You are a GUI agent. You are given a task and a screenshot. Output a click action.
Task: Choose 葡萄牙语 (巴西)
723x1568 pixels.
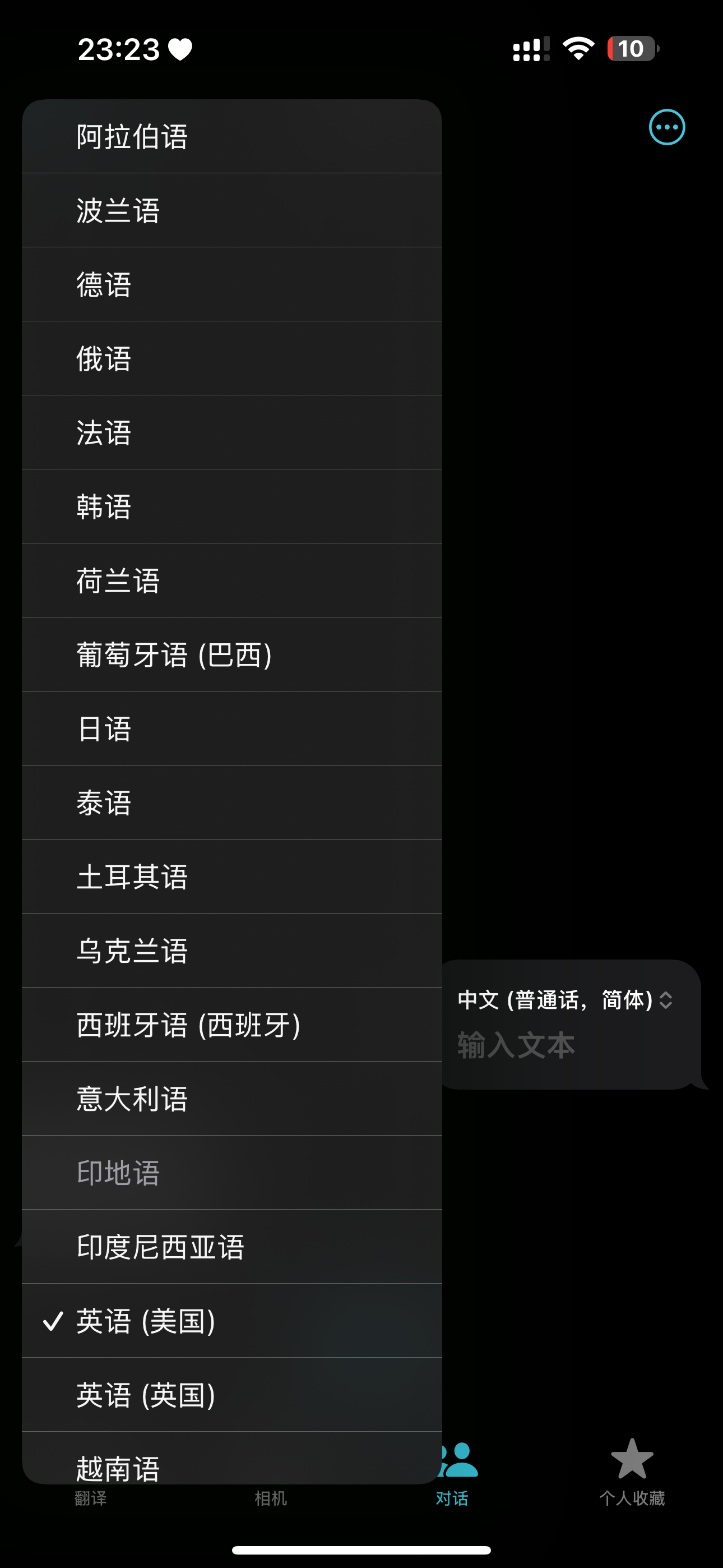(x=231, y=655)
